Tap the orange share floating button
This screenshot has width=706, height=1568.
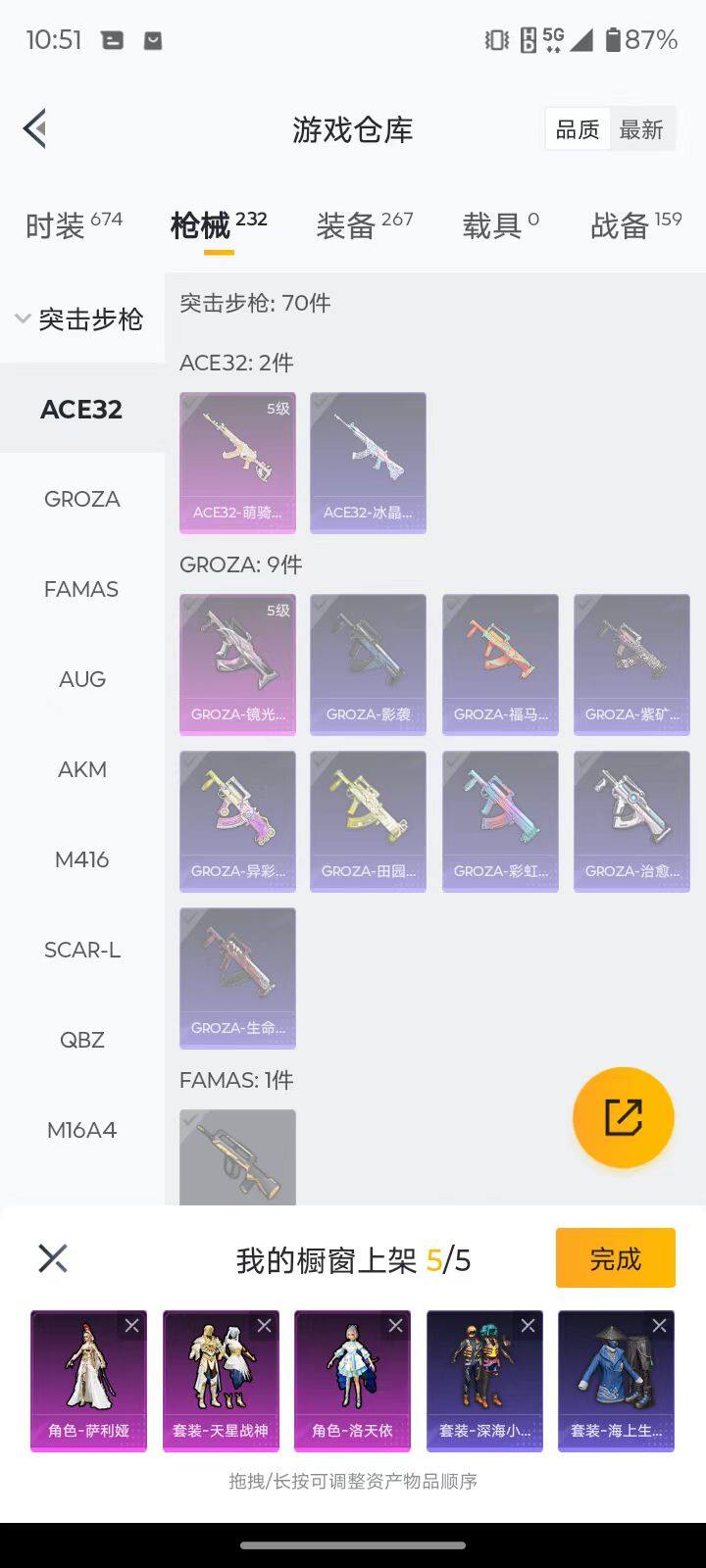623,1117
